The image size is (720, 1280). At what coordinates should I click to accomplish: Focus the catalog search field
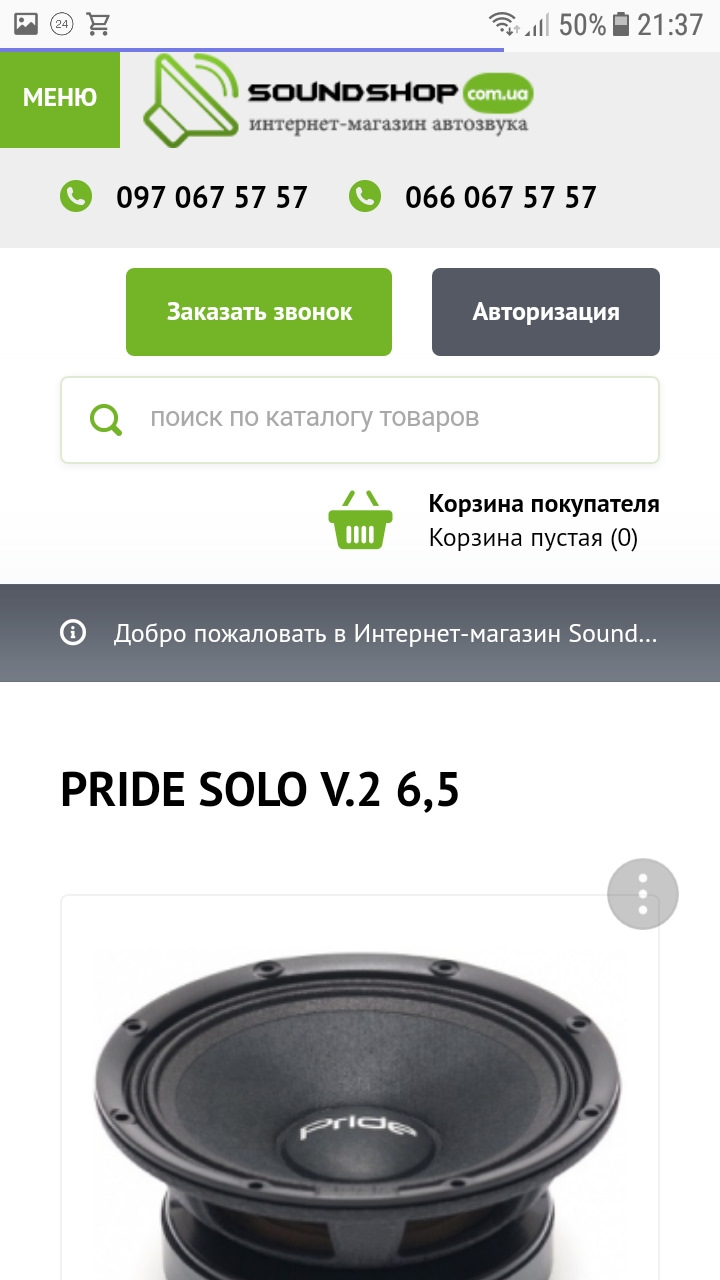[390, 418]
